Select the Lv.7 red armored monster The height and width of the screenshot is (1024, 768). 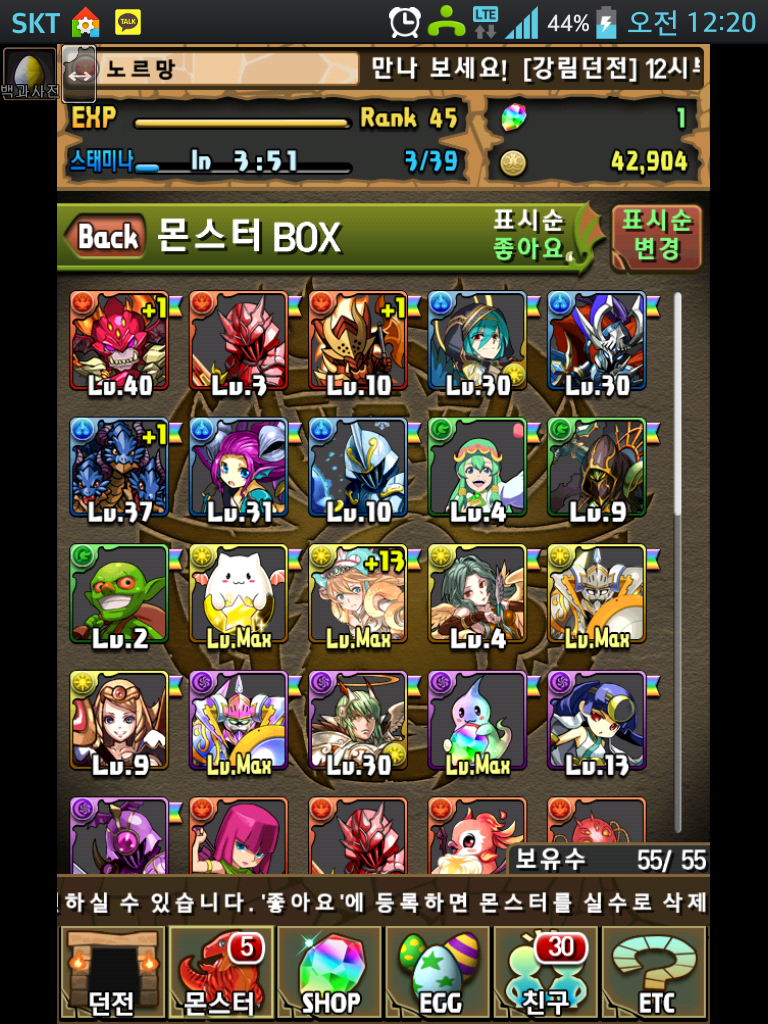[x=238, y=342]
